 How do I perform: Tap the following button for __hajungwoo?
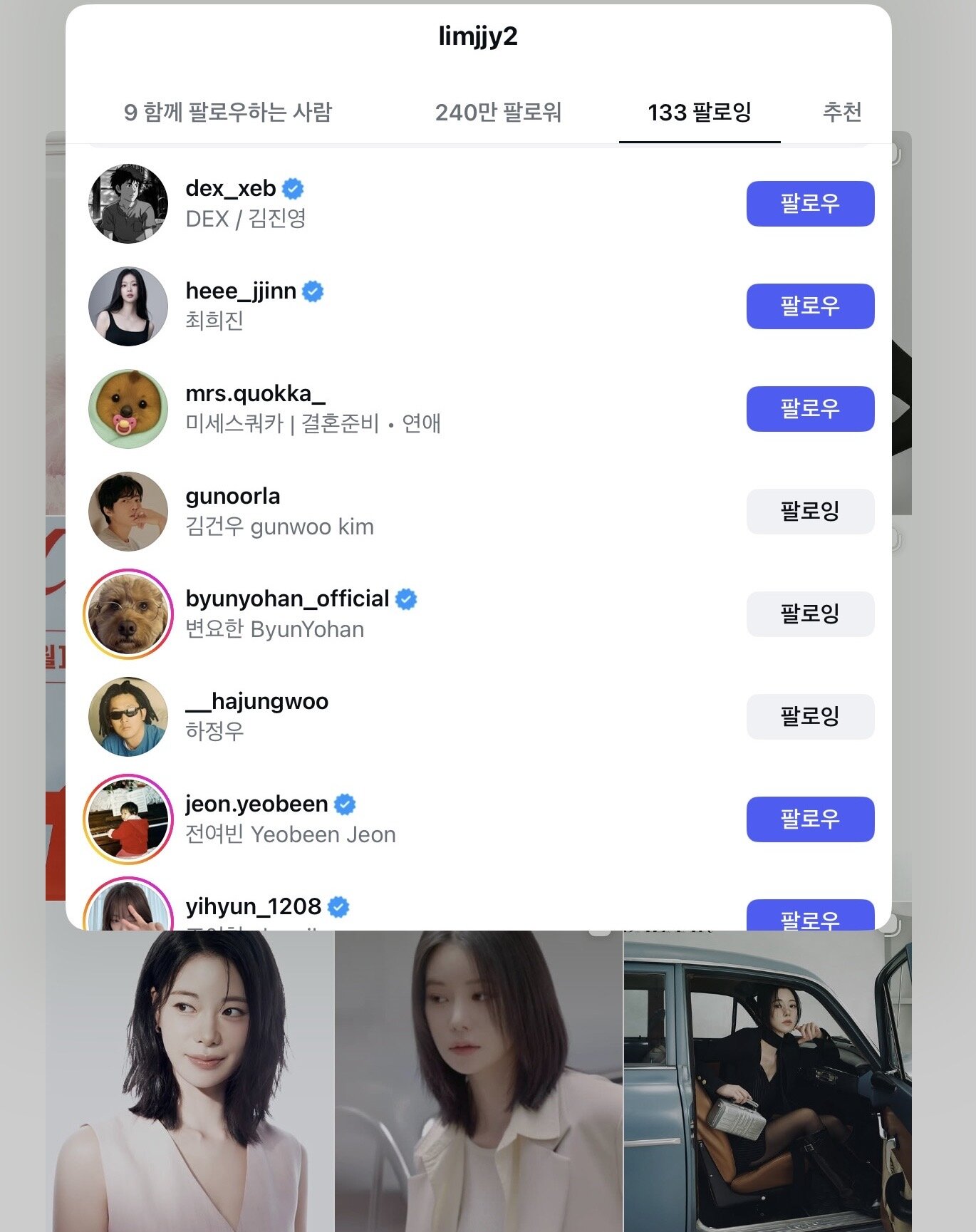coord(810,717)
